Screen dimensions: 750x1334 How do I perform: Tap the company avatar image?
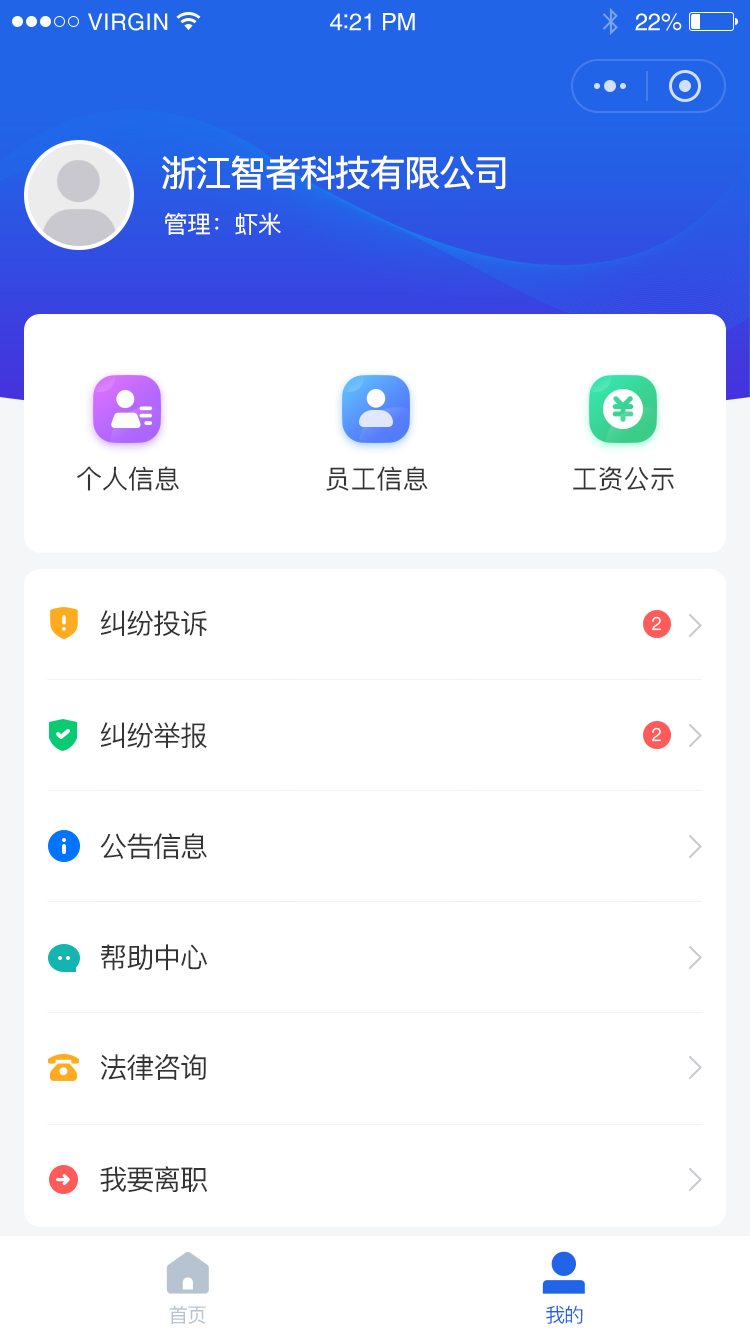tap(78, 195)
